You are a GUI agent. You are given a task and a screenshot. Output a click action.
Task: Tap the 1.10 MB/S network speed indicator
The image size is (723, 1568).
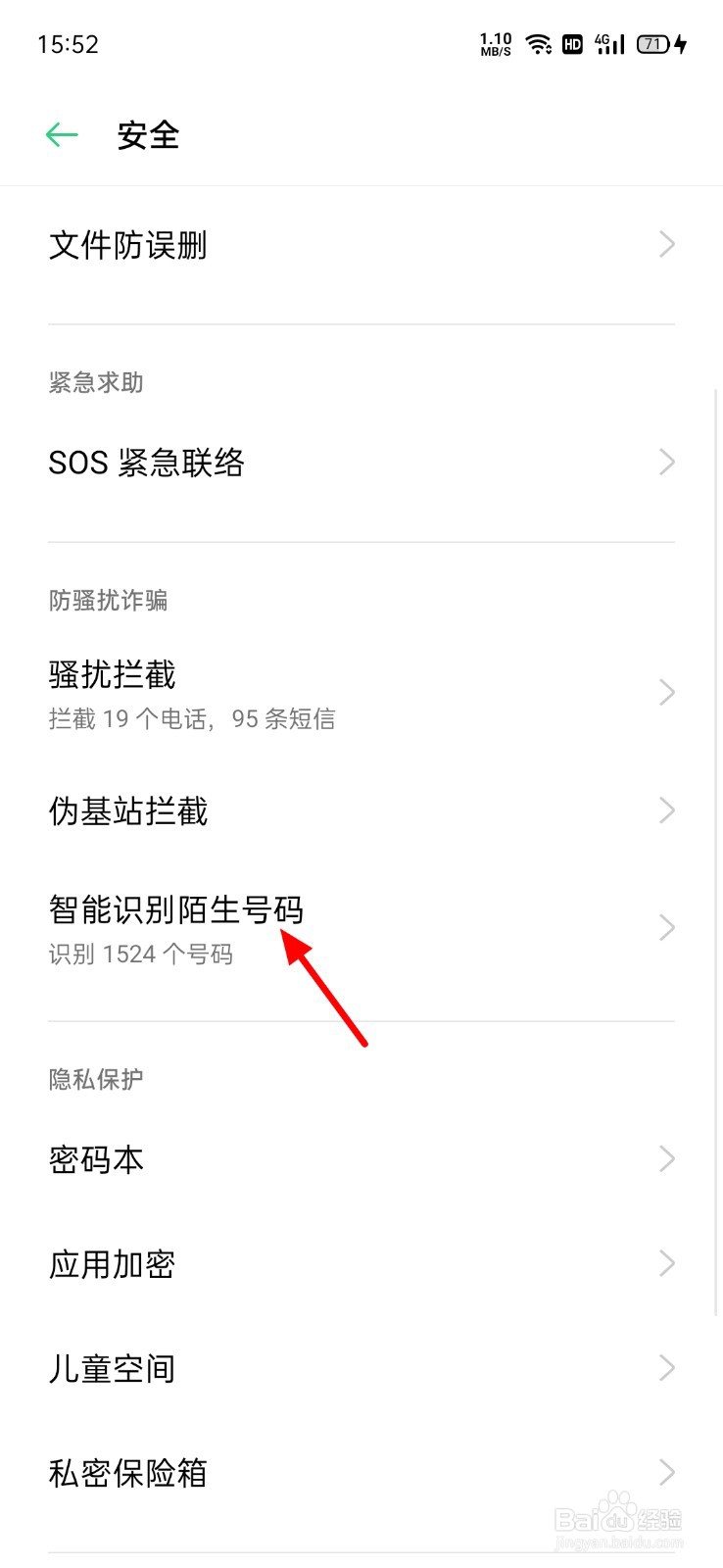coord(496,44)
